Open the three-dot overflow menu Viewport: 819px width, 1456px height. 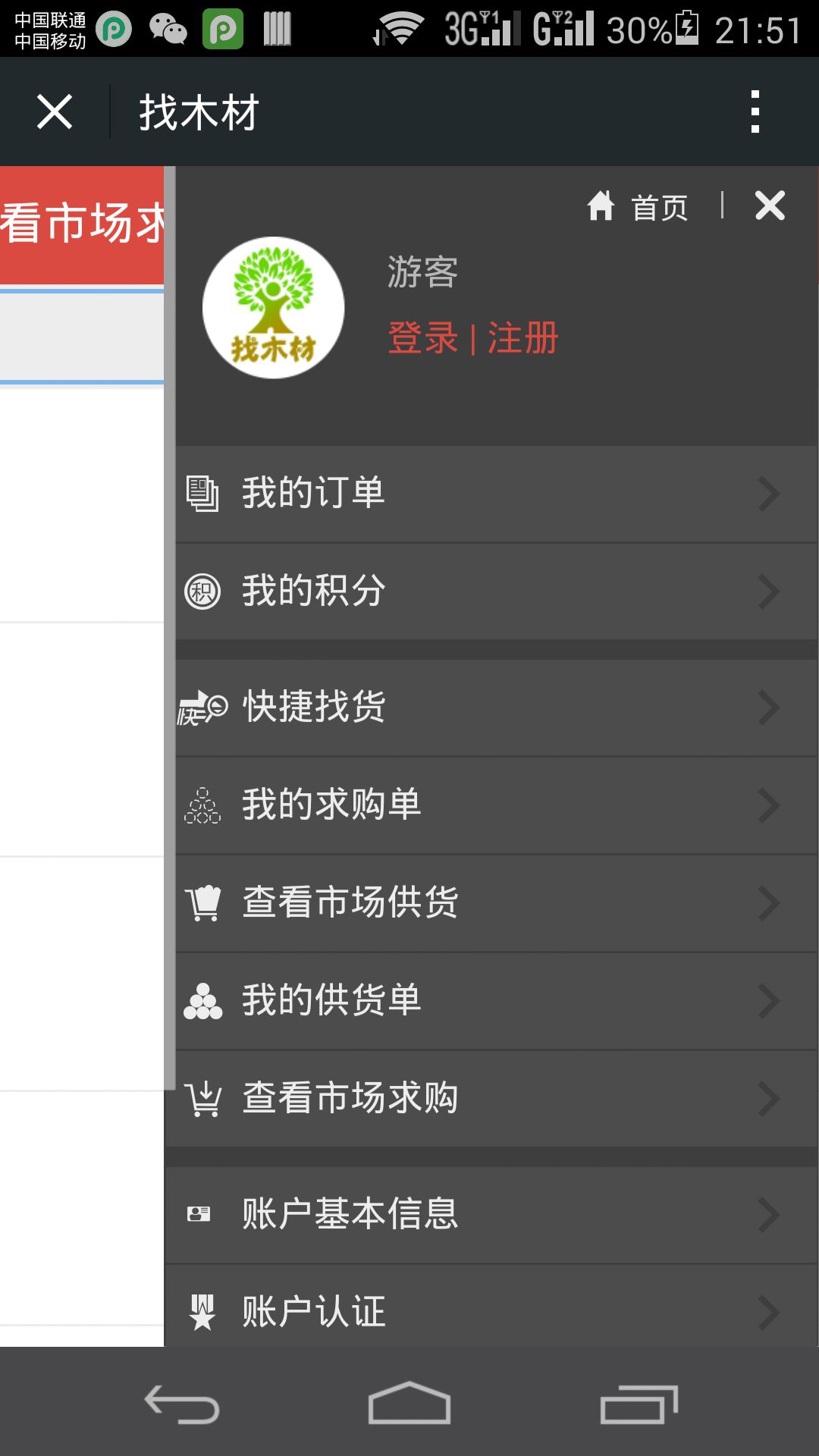tap(755, 112)
